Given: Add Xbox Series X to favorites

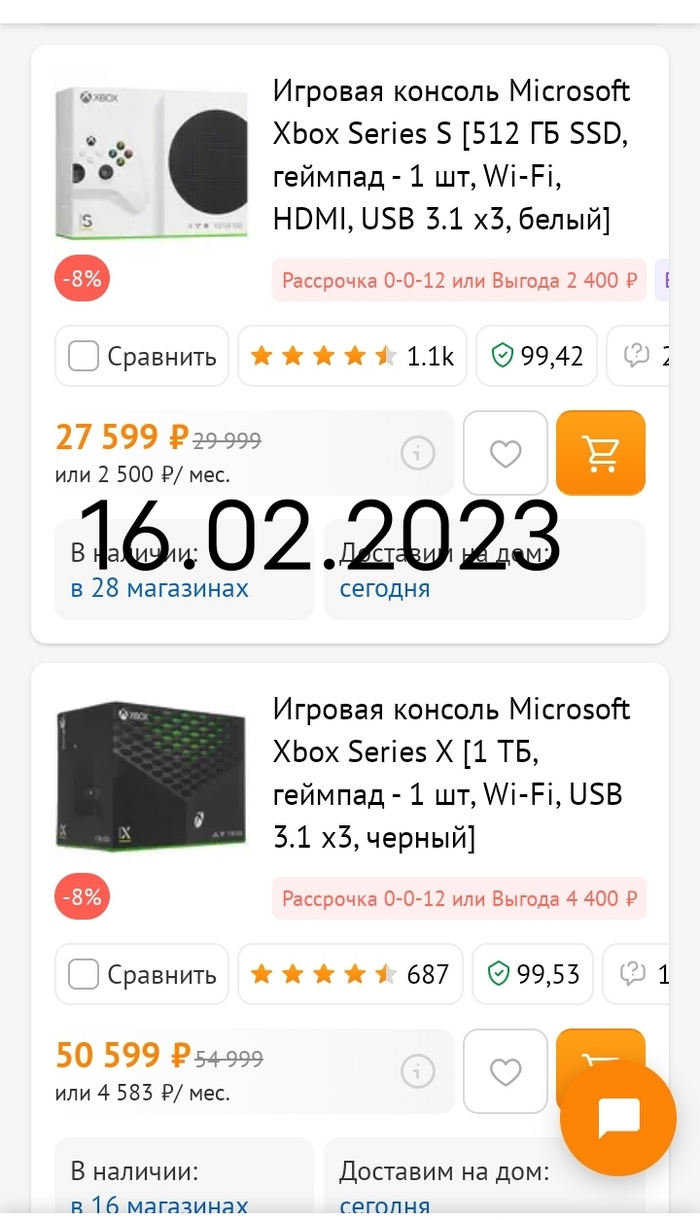Looking at the screenshot, I should pyautogui.click(x=506, y=1072).
